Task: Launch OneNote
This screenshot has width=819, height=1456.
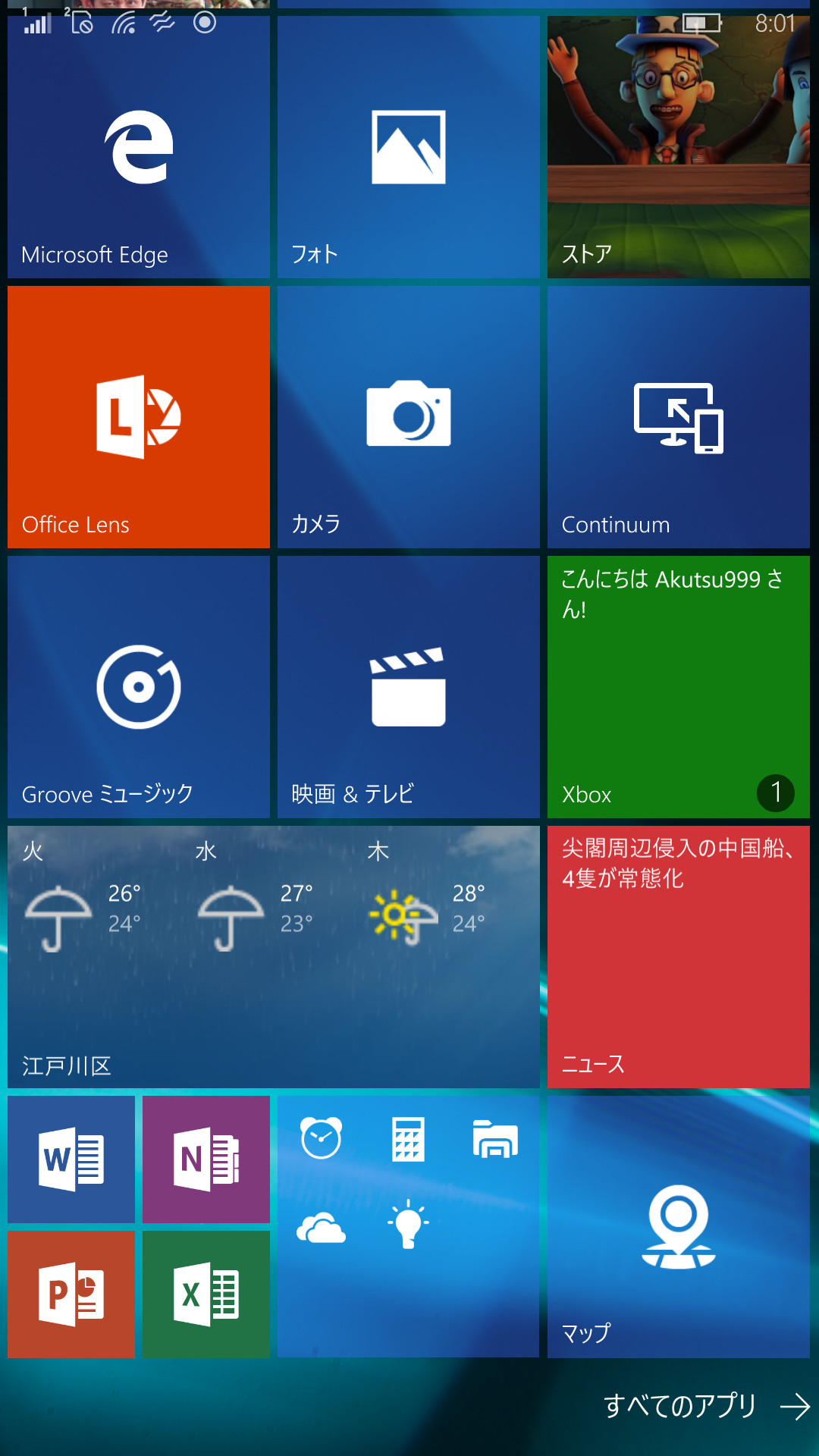Action: (206, 1159)
